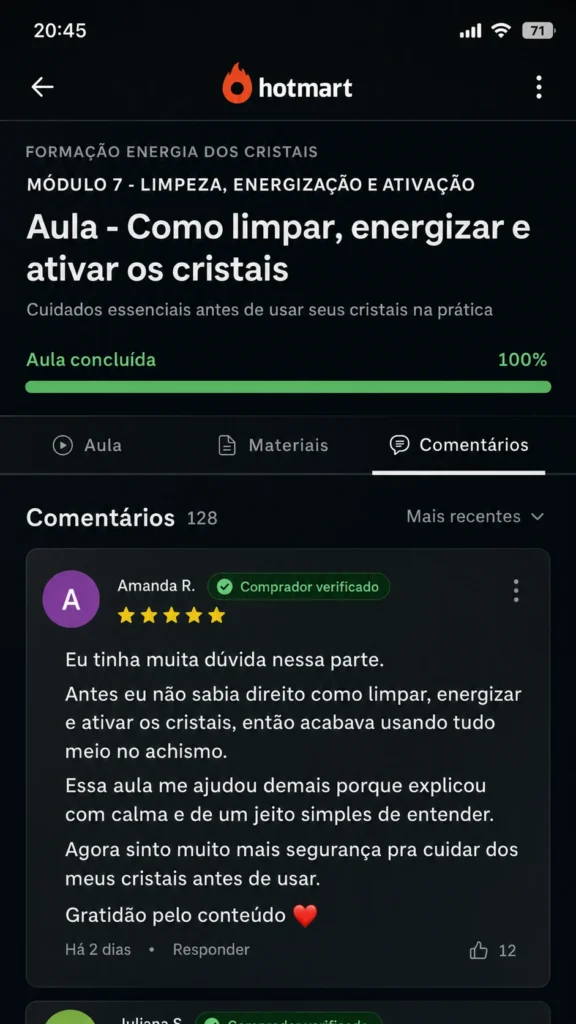The height and width of the screenshot is (1024, 576).
Task: Select the Comentários tab
Action: (458, 445)
